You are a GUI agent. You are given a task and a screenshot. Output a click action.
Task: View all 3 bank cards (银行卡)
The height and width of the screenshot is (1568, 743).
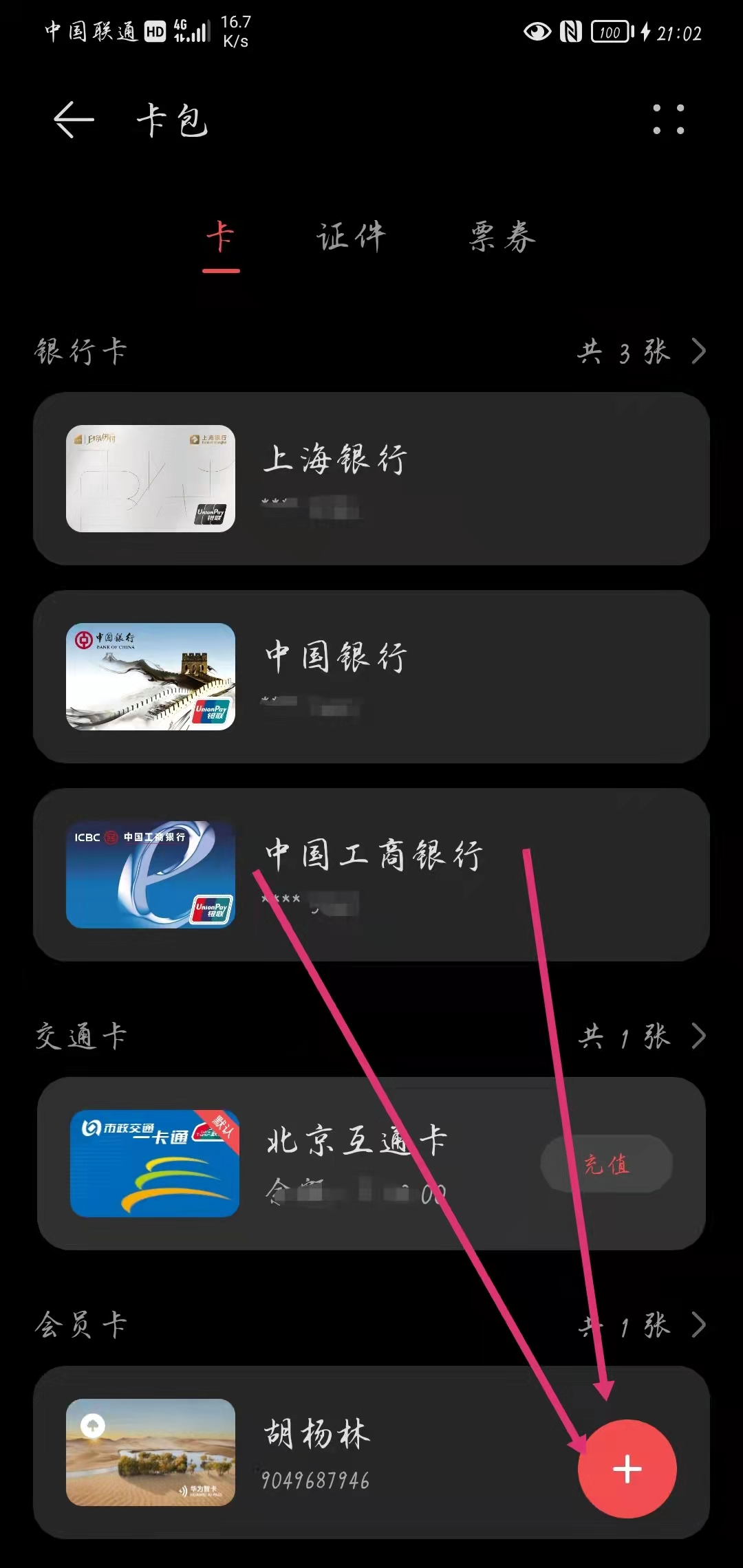[641, 352]
